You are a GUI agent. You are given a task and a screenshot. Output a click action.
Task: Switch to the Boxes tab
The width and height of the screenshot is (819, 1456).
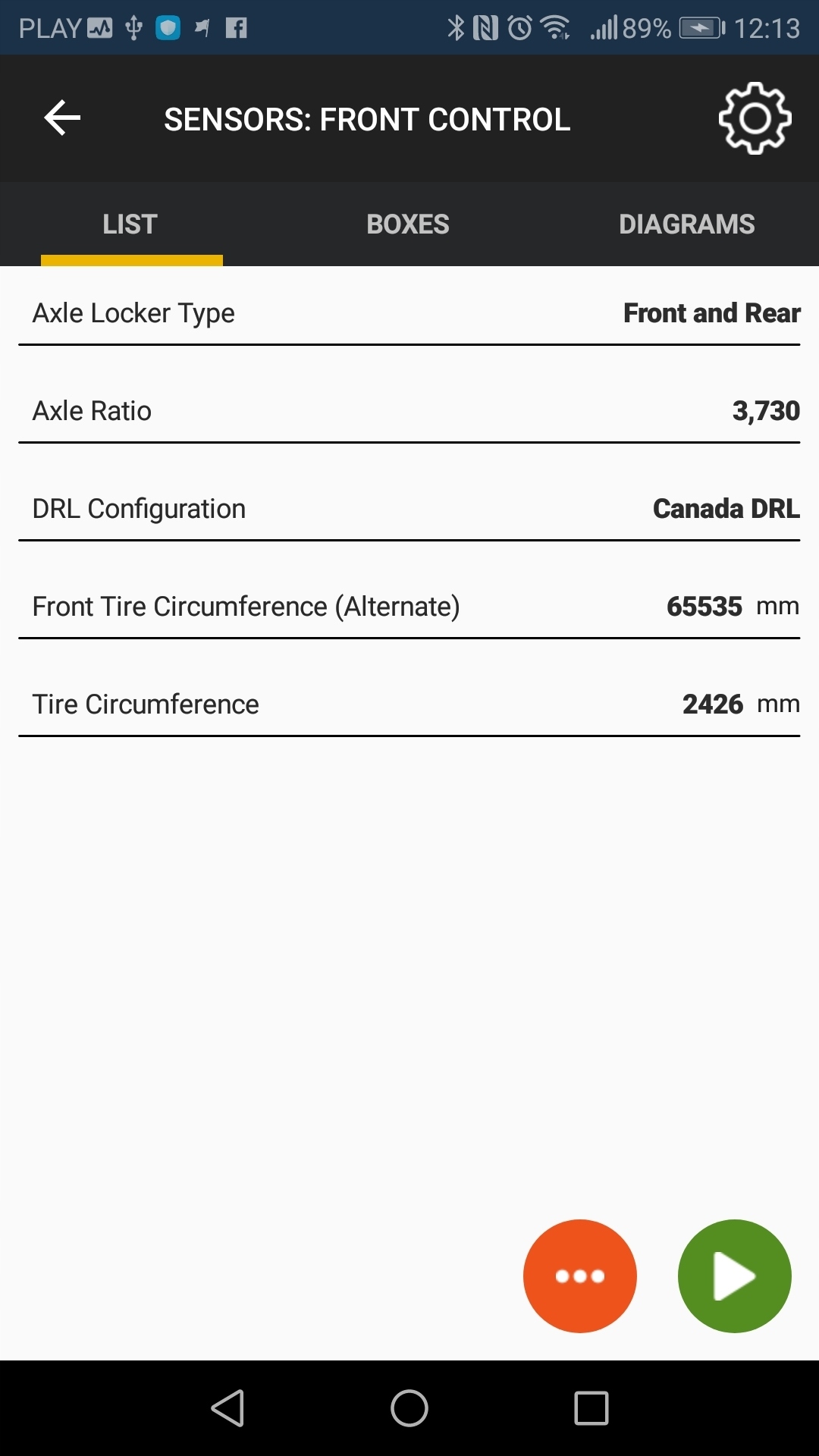click(x=408, y=224)
